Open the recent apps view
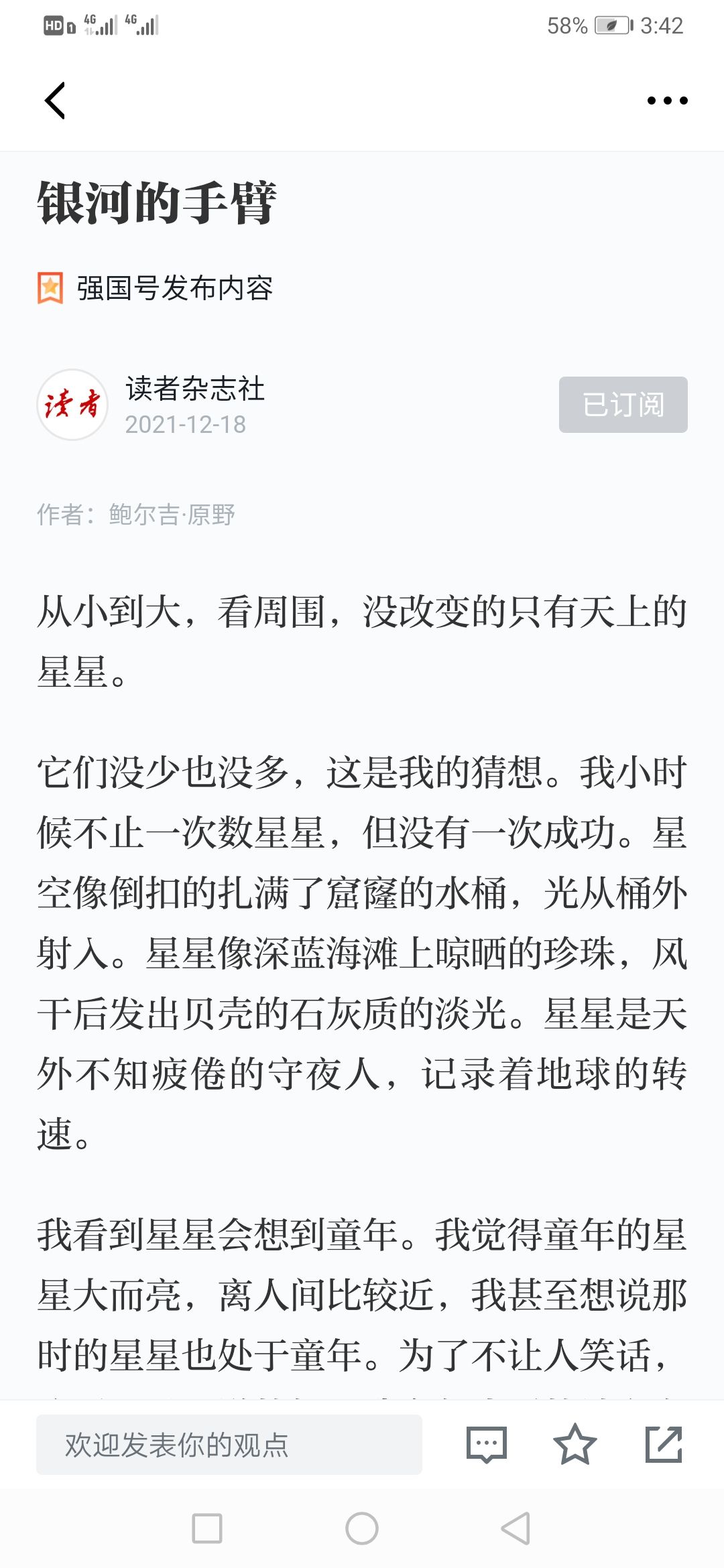The height and width of the screenshot is (1568, 724). point(207,1528)
